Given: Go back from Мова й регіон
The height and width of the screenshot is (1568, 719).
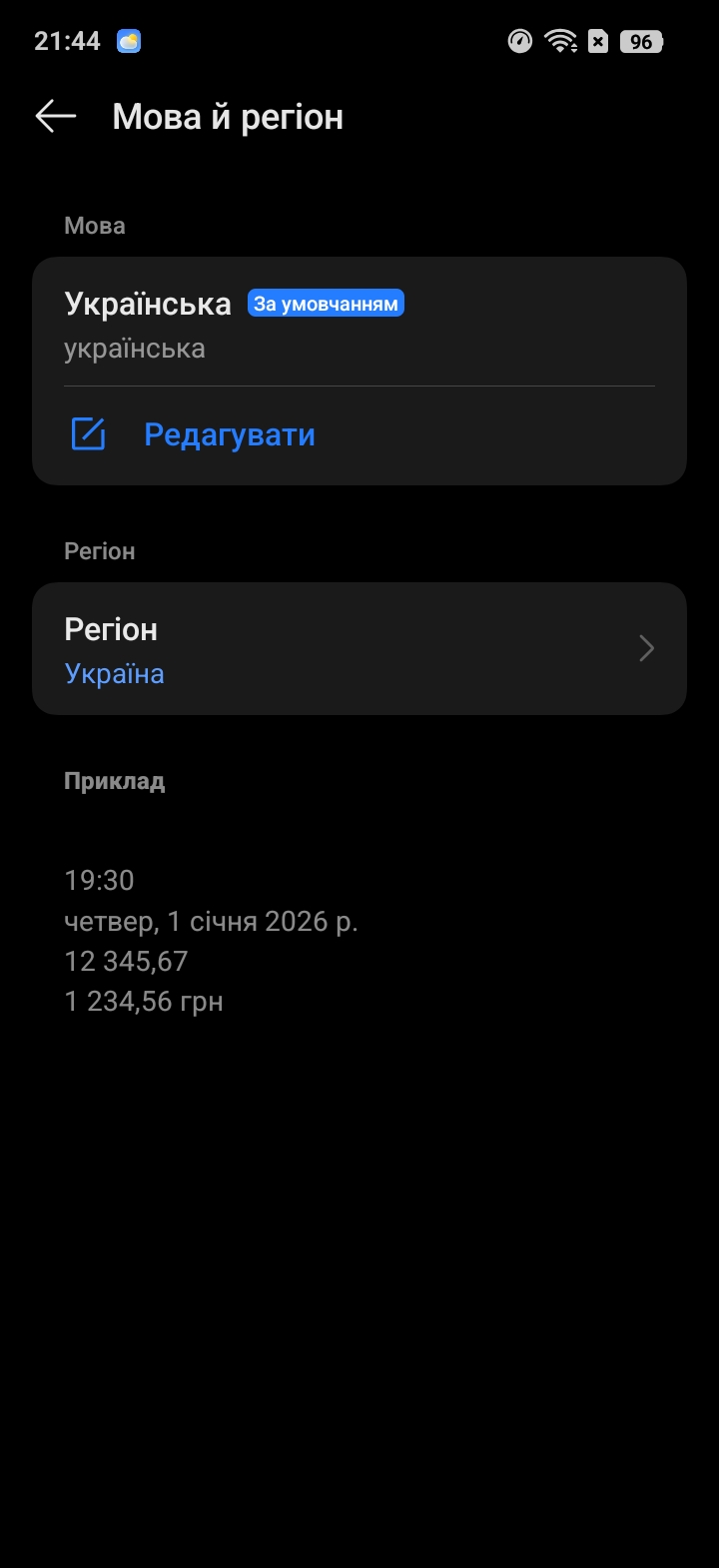Looking at the screenshot, I should pos(56,117).
